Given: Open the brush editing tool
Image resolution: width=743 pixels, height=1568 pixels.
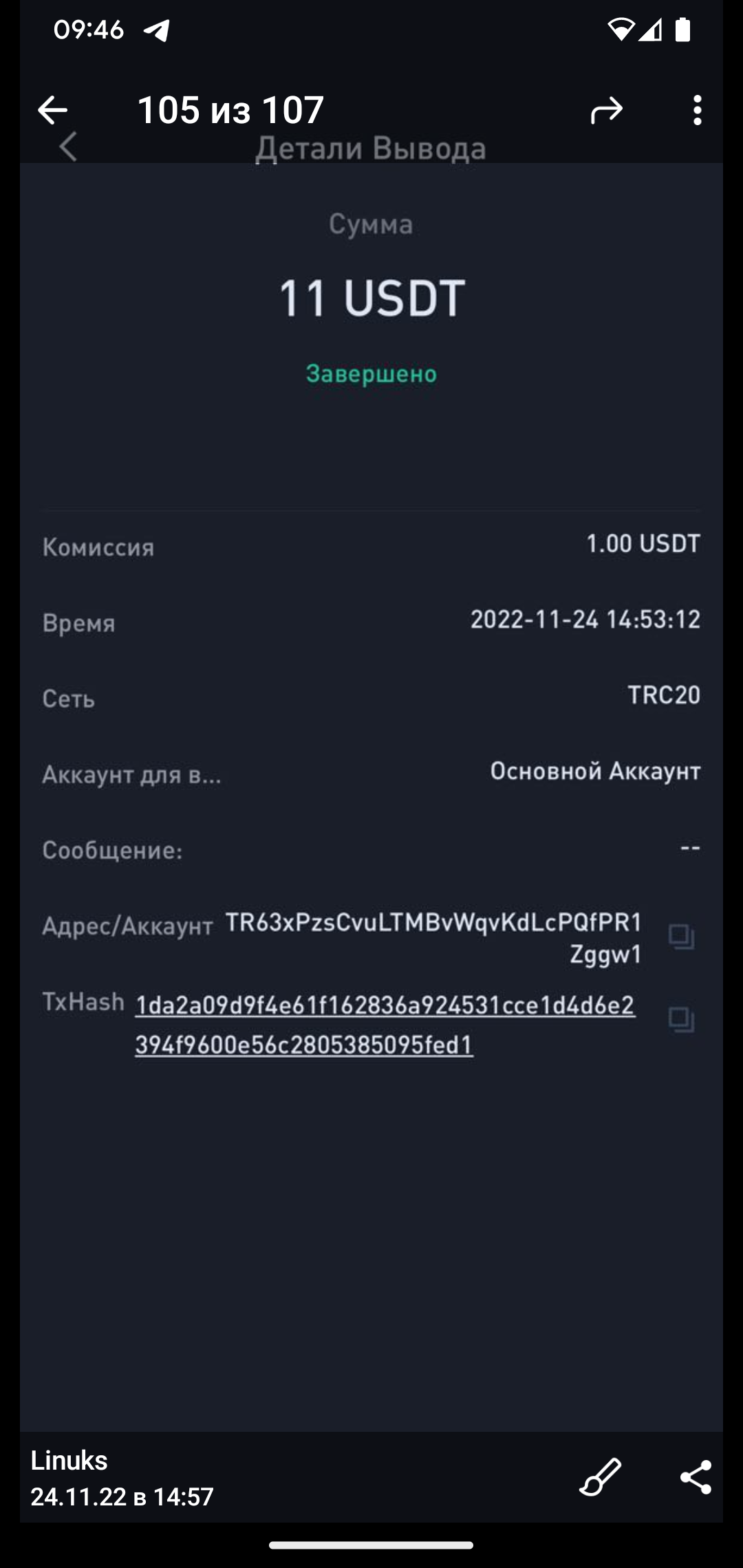Looking at the screenshot, I should (x=600, y=1477).
